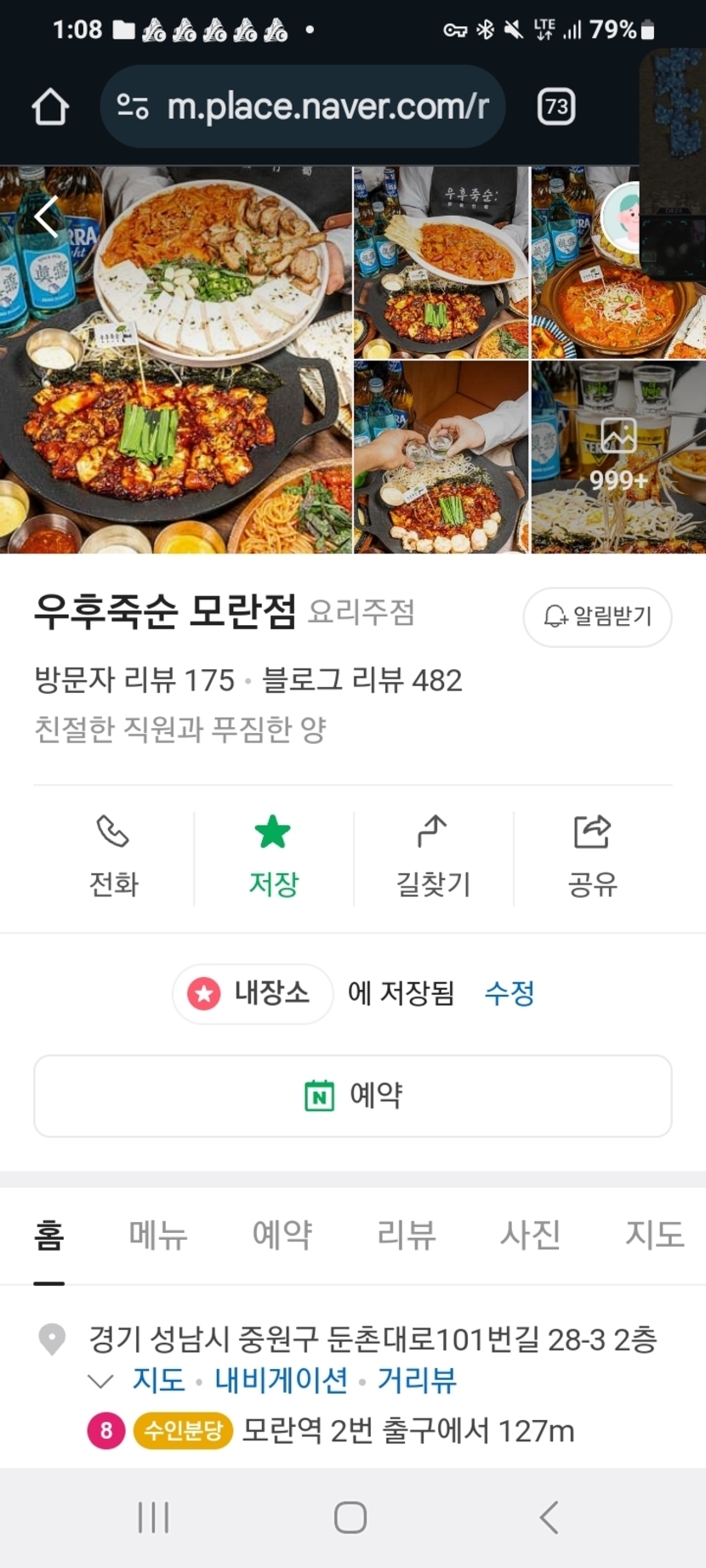Open the 내장소 saved list chip
Viewport: 706px width, 1568px height.
pyautogui.click(x=253, y=993)
